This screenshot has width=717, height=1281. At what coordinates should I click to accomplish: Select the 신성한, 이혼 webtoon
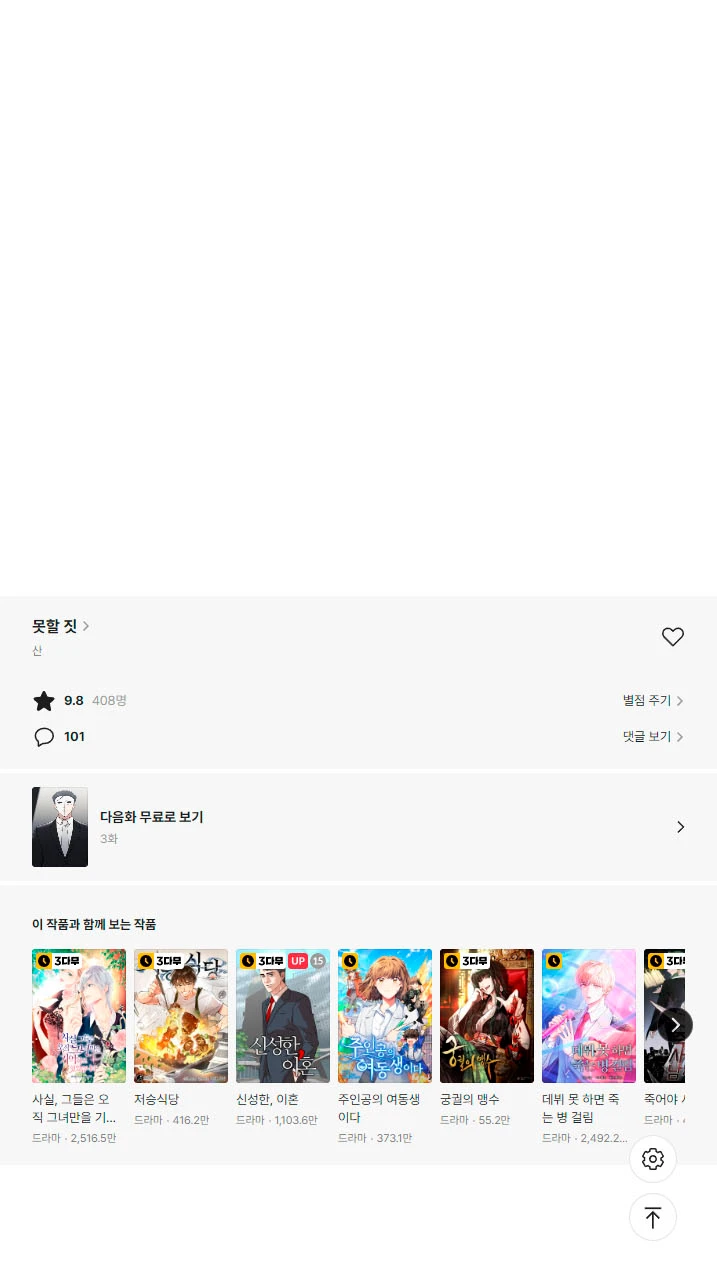pos(283,1016)
